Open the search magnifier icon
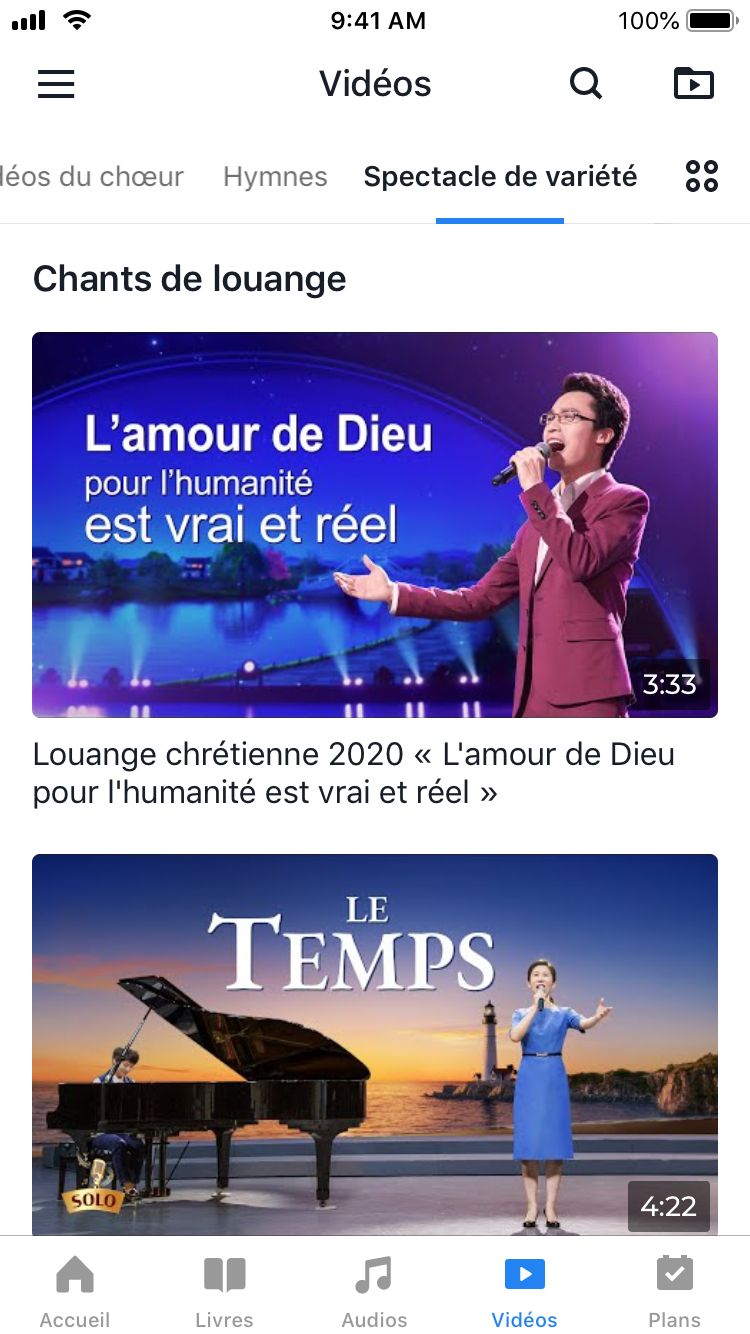750x1334 pixels. 586,84
